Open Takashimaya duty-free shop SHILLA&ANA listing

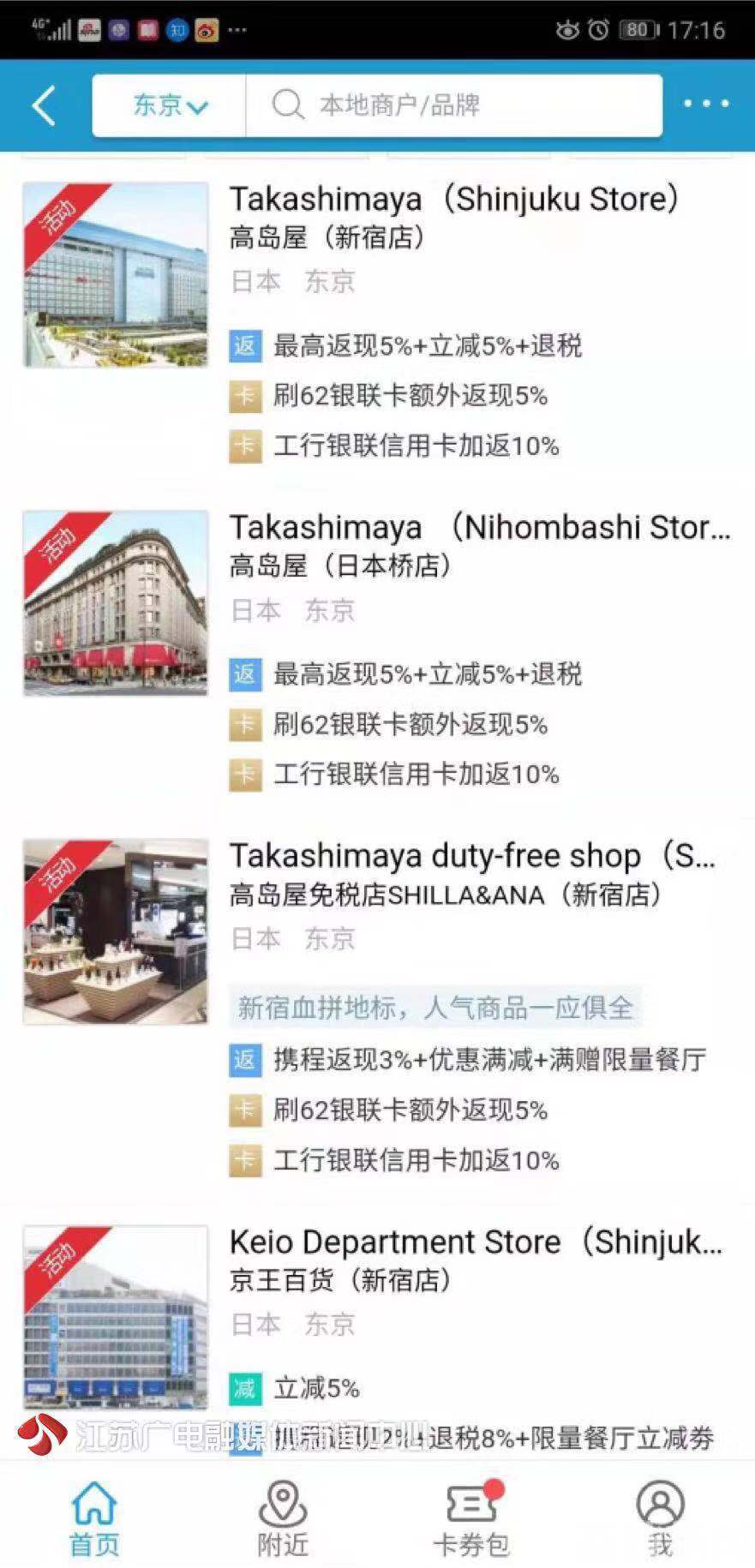coord(471,856)
